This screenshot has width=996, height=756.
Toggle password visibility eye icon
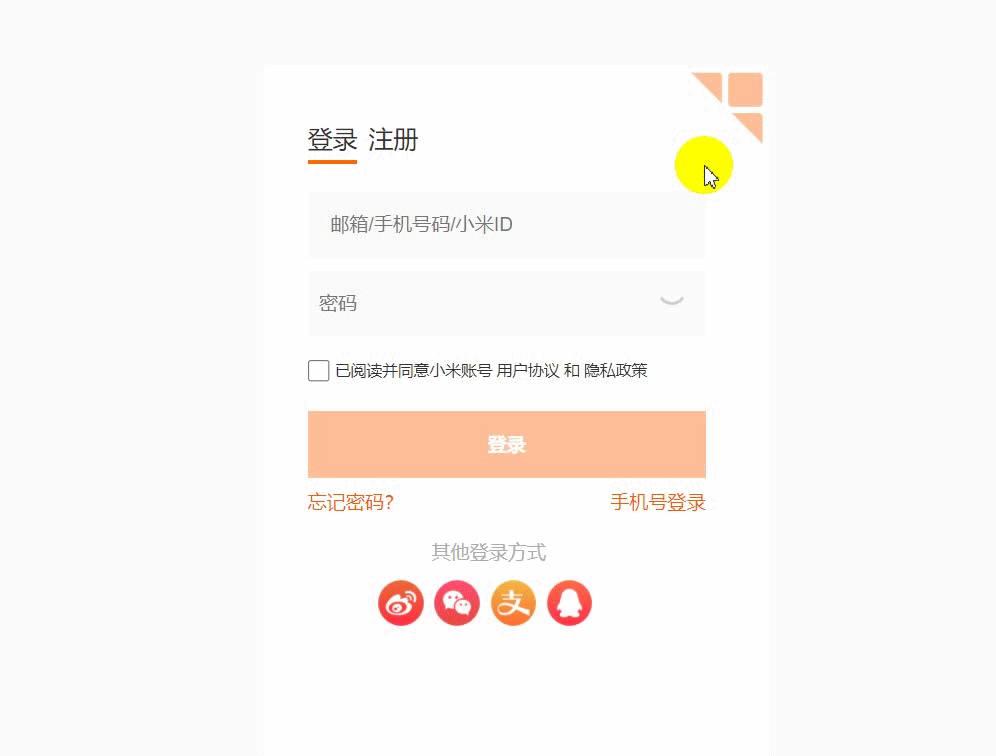pos(672,300)
